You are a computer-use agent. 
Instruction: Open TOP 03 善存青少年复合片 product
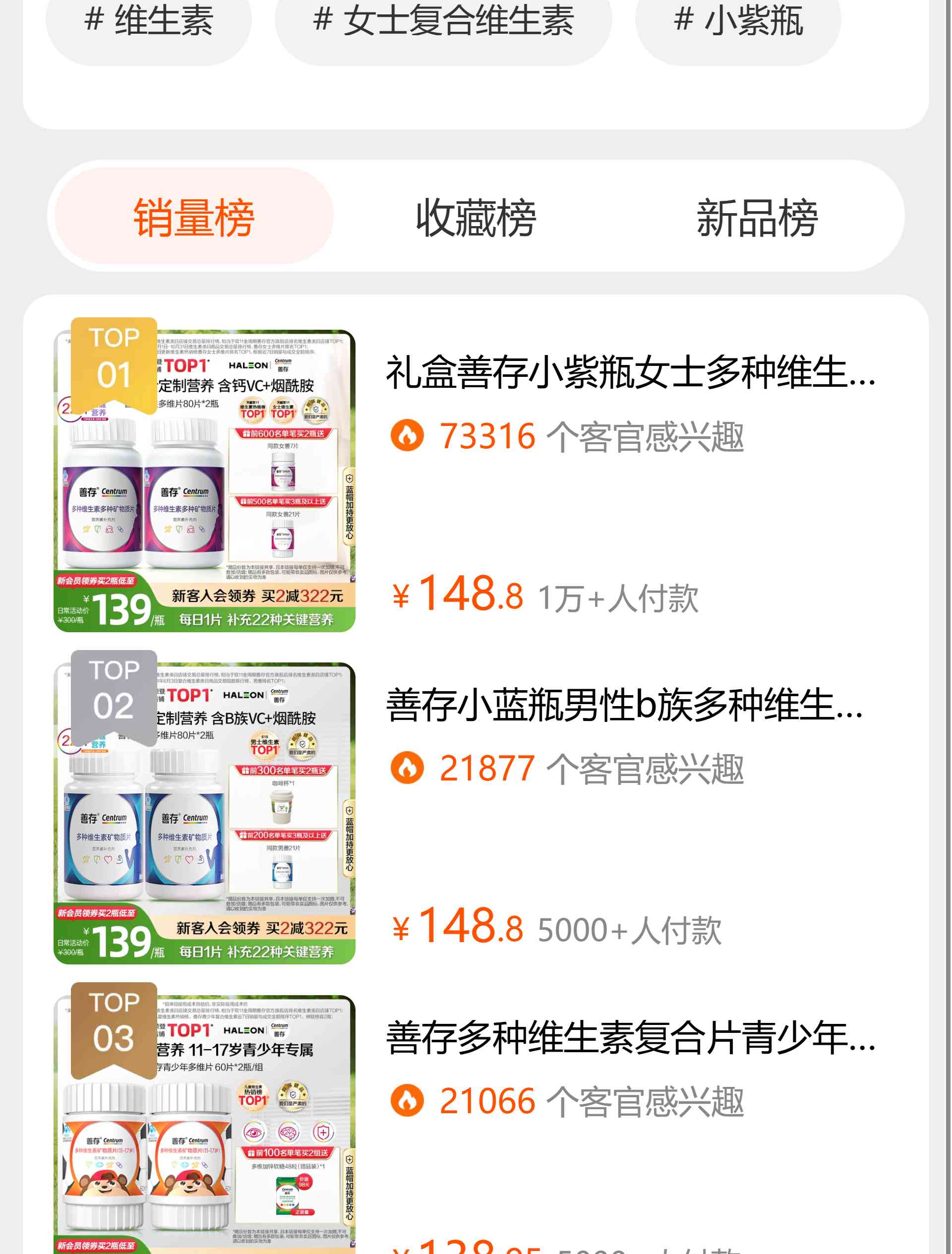[629, 1037]
